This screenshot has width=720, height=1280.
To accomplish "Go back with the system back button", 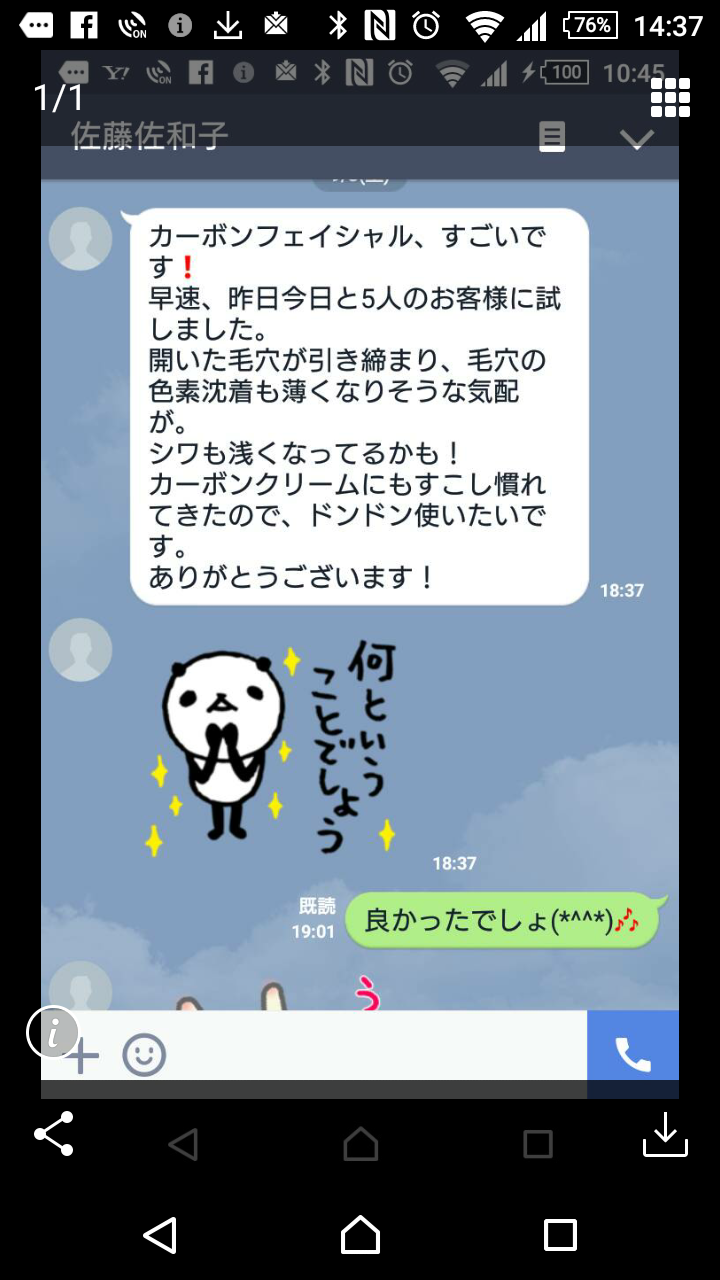I will 160,1235.
